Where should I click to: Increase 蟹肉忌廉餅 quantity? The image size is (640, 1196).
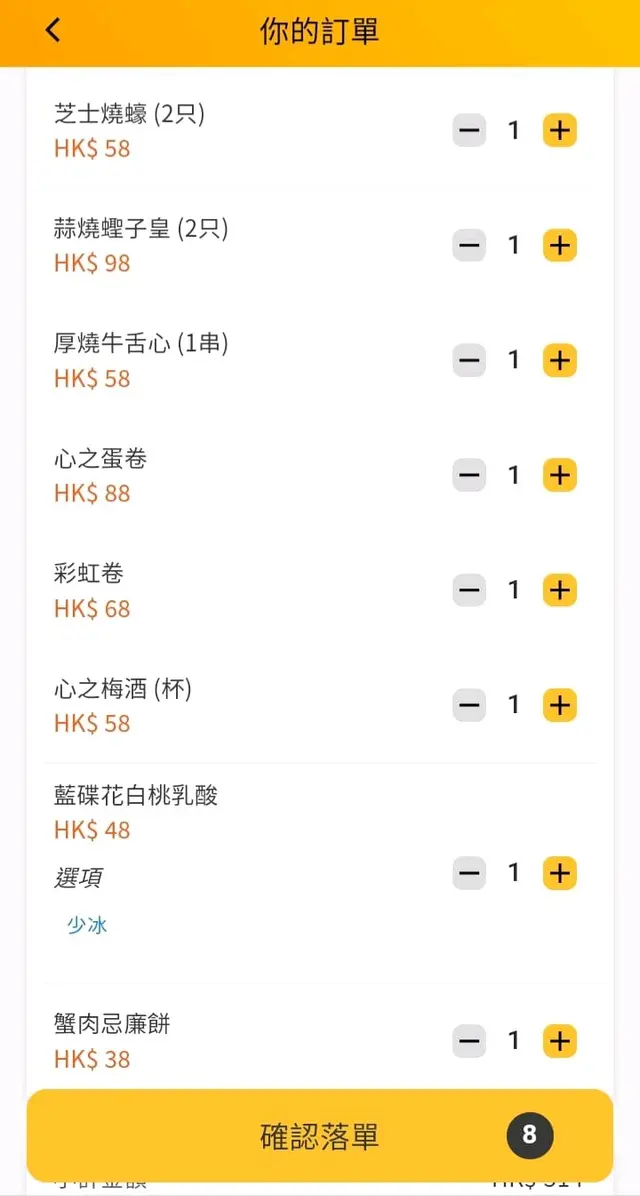(560, 1041)
